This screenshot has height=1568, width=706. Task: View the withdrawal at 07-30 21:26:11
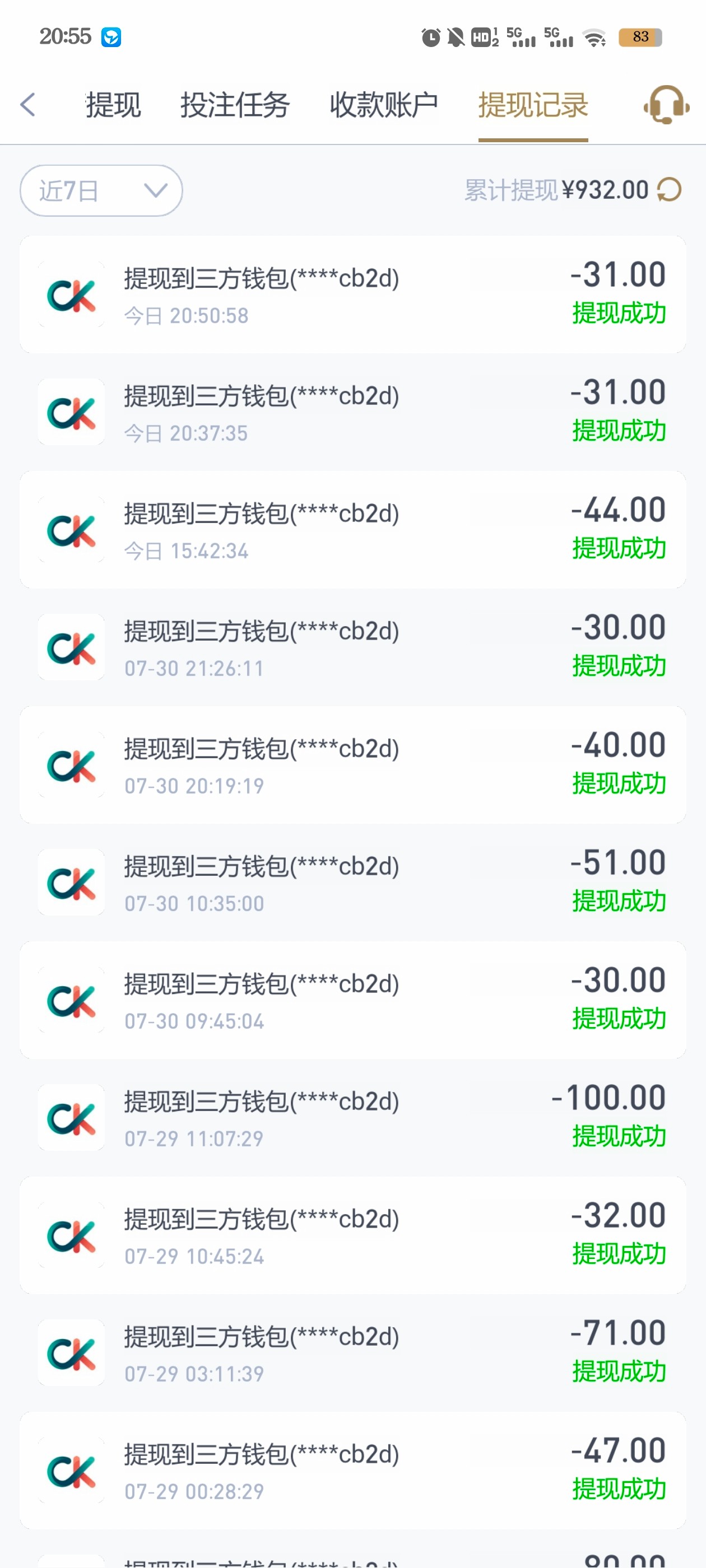pyautogui.click(x=352, y=647)
